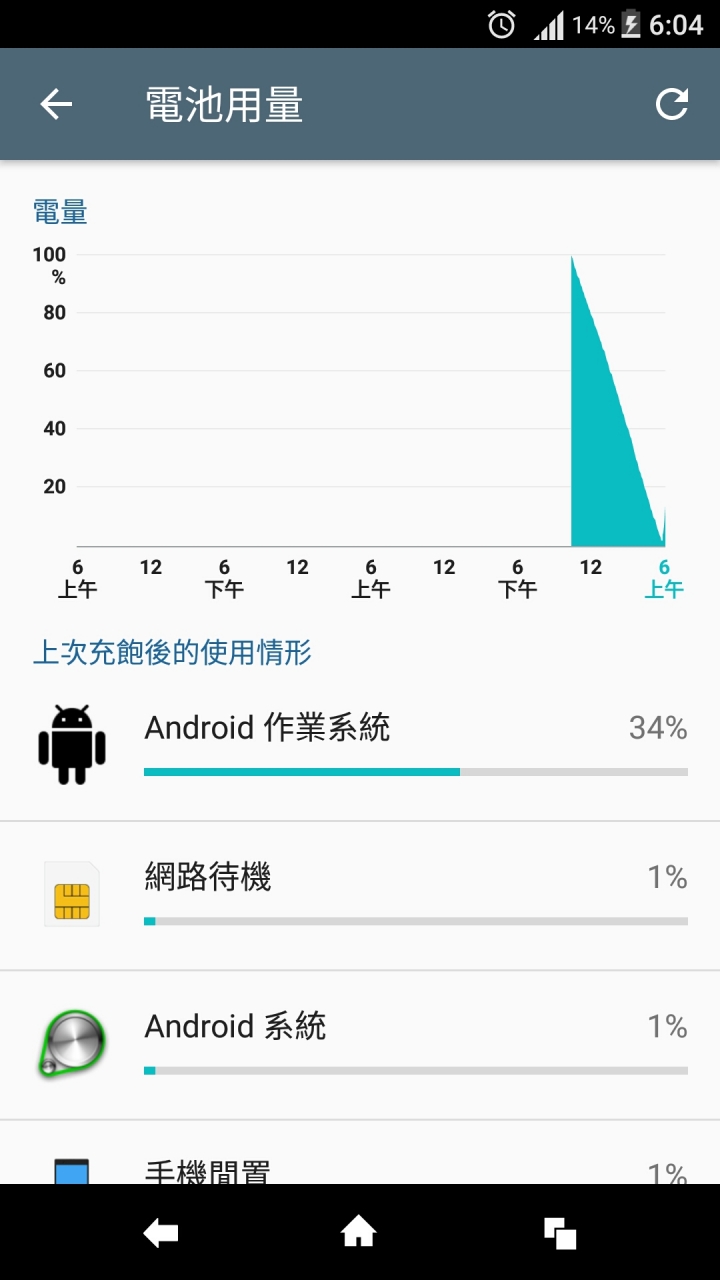Image resolution: width=720 pixels, height=1280 pixels.
Task: Tap the system home button
Action: pyautogui.click(x=359, y=1233)
